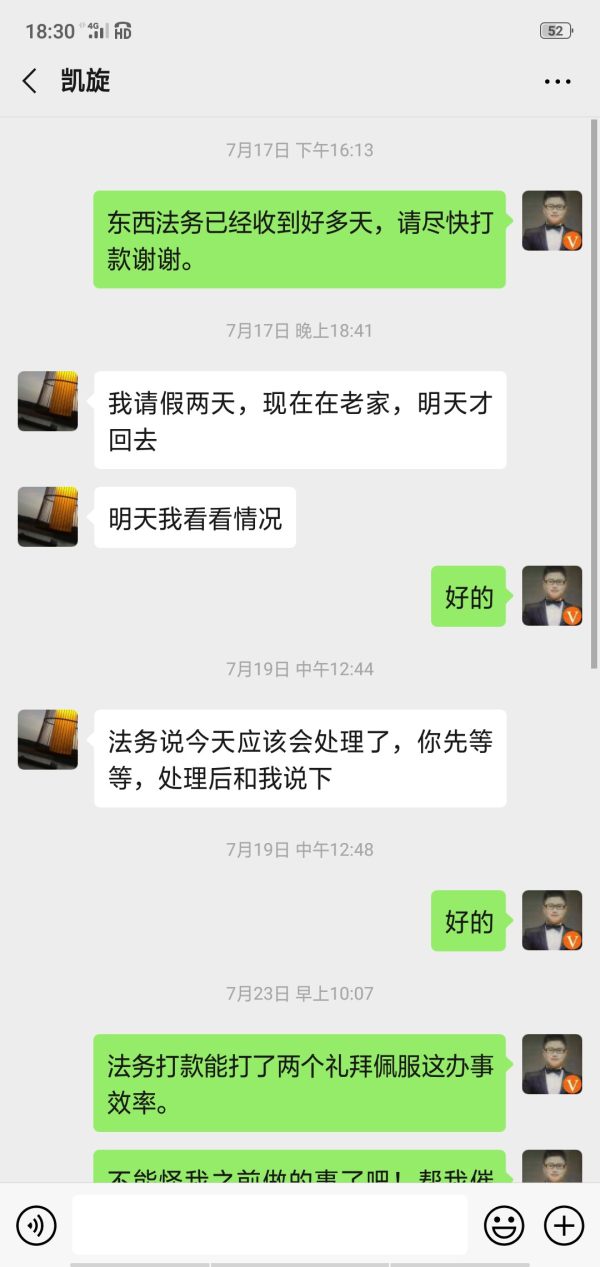Open my avatar beside 东西法务已经收到好多天 message
The image size is (600, 1267).
[x=552, y=221]
